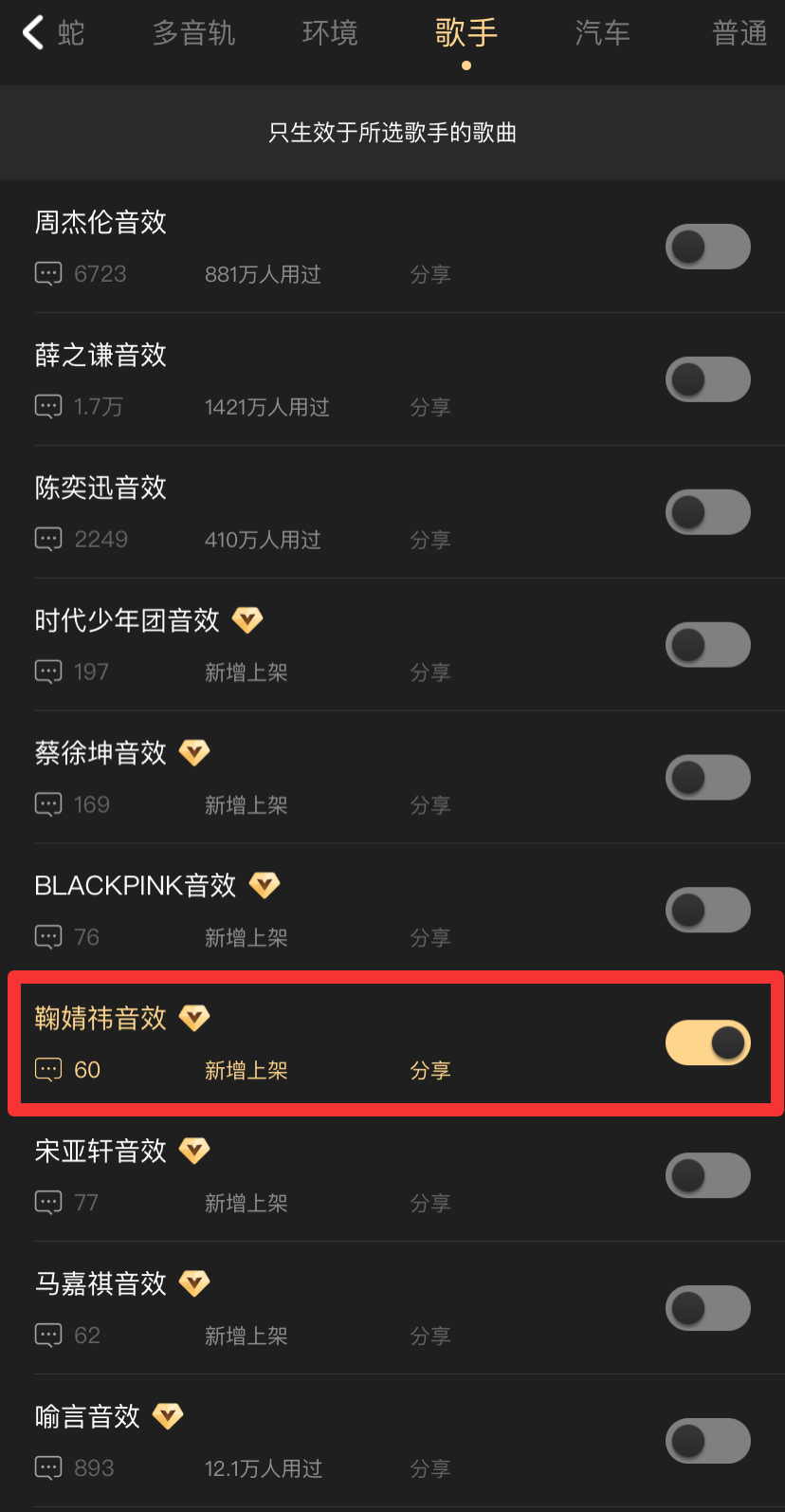
Task: Go back using the top-left arrow
Action: (x=34, y=33)
